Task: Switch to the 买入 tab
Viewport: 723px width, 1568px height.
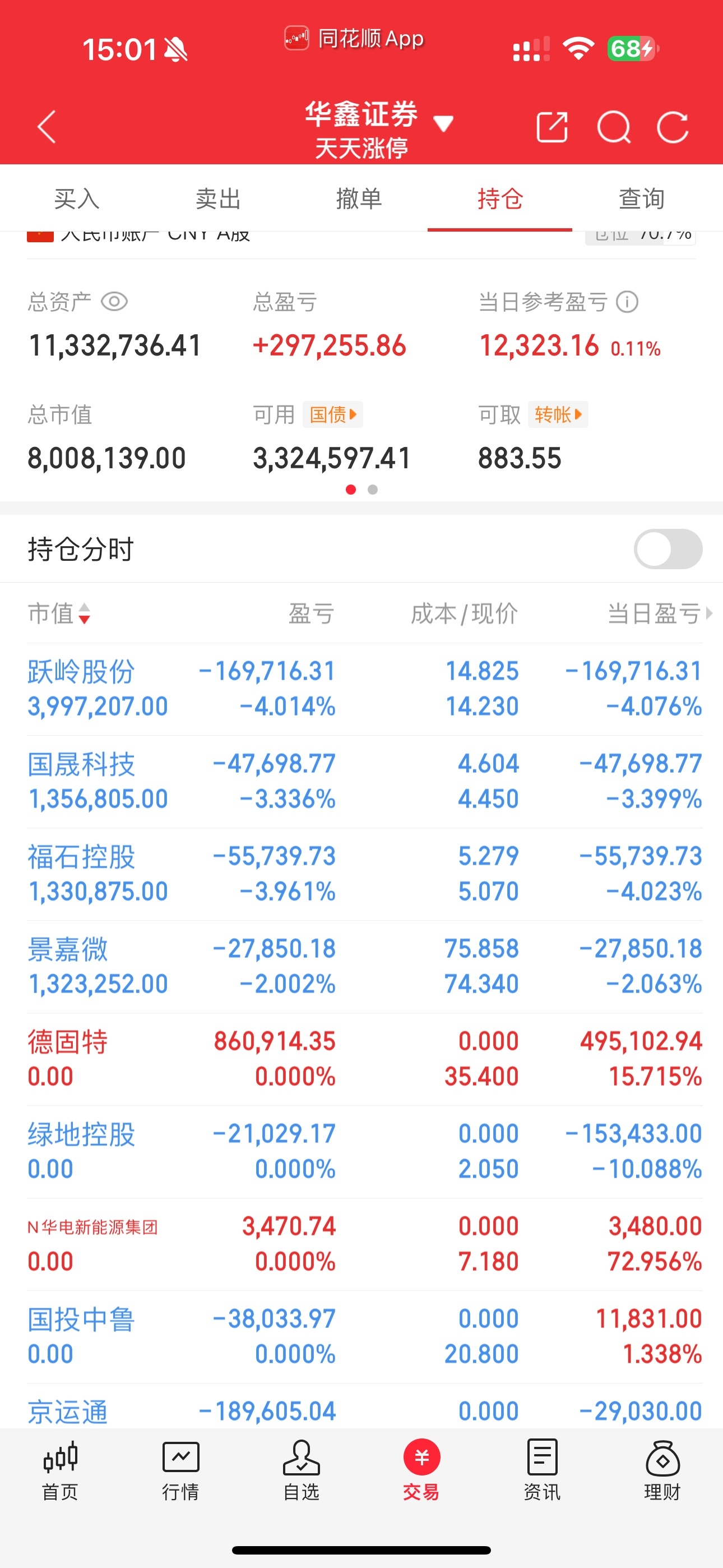Action: point(77,199)
